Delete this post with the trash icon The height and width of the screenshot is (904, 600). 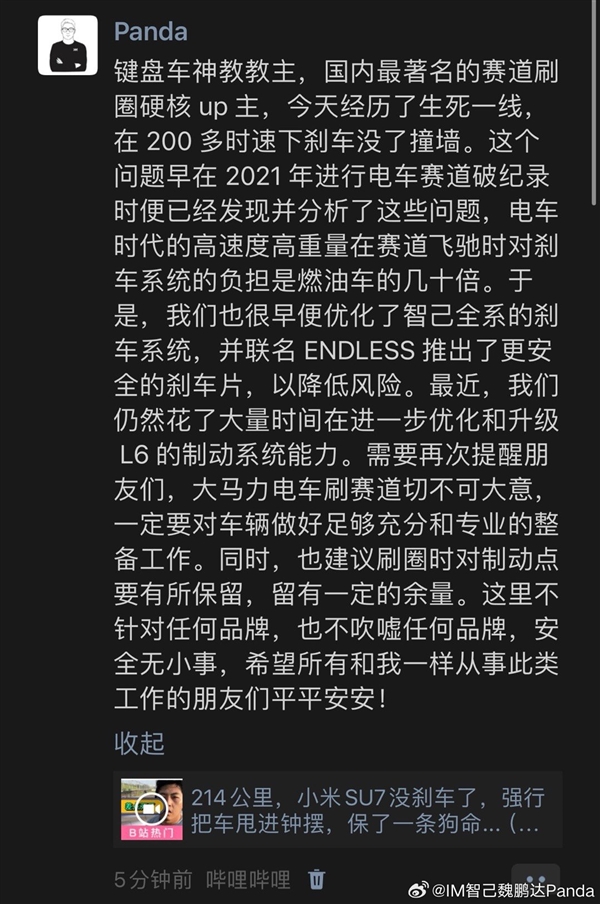click(316, 879)
